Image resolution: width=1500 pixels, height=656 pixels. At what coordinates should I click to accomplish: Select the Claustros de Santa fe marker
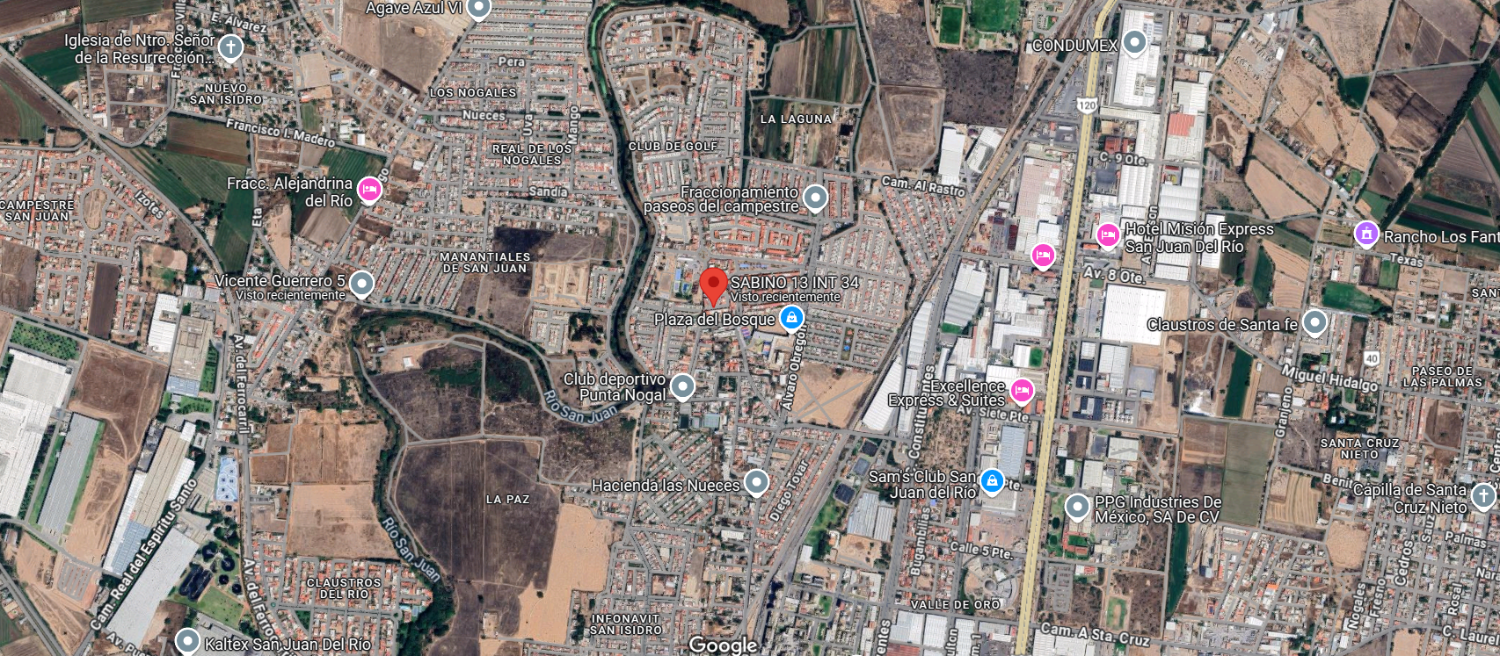(1314, 322)
